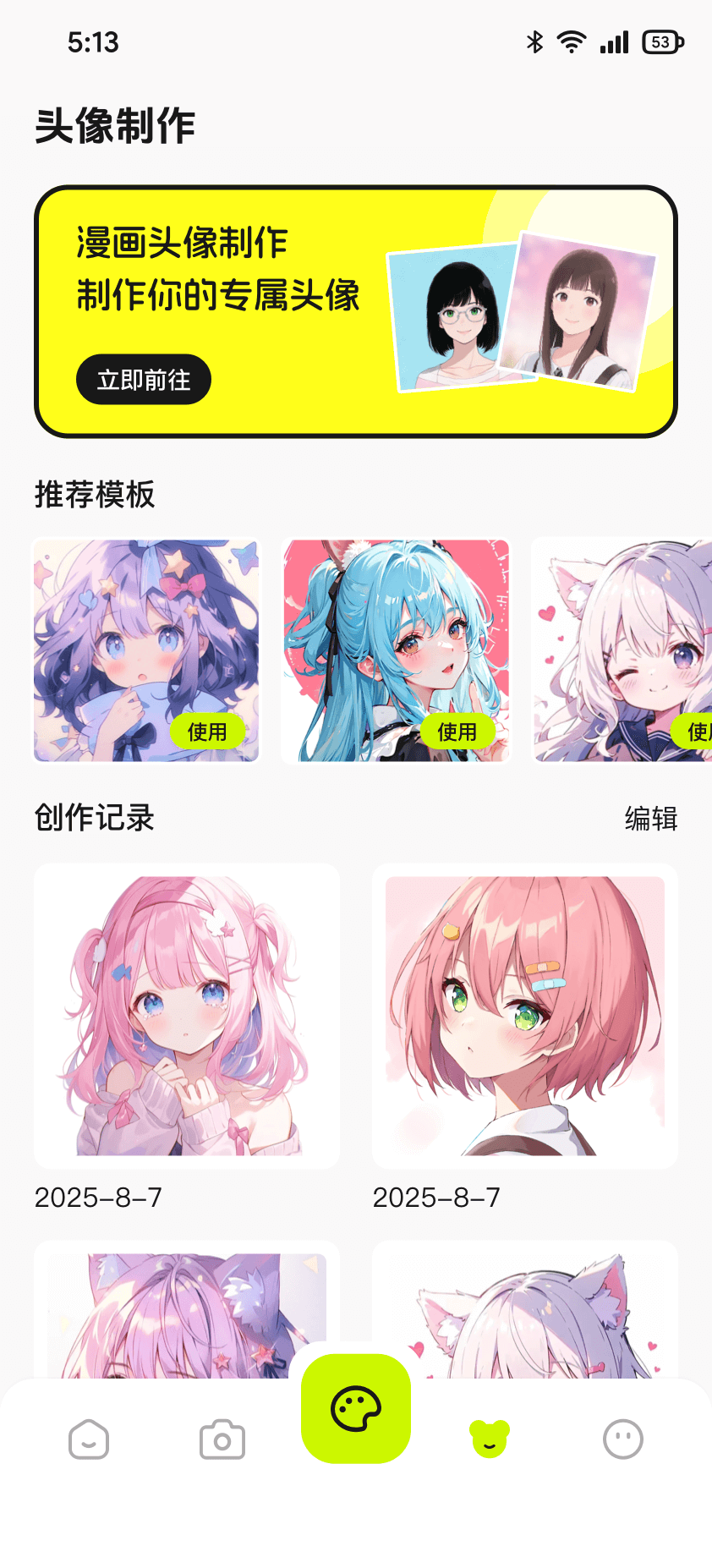Tap 使用 on the purple-haired template
The height and width of the screenshot is (1568, 712).
pos(208,732)
